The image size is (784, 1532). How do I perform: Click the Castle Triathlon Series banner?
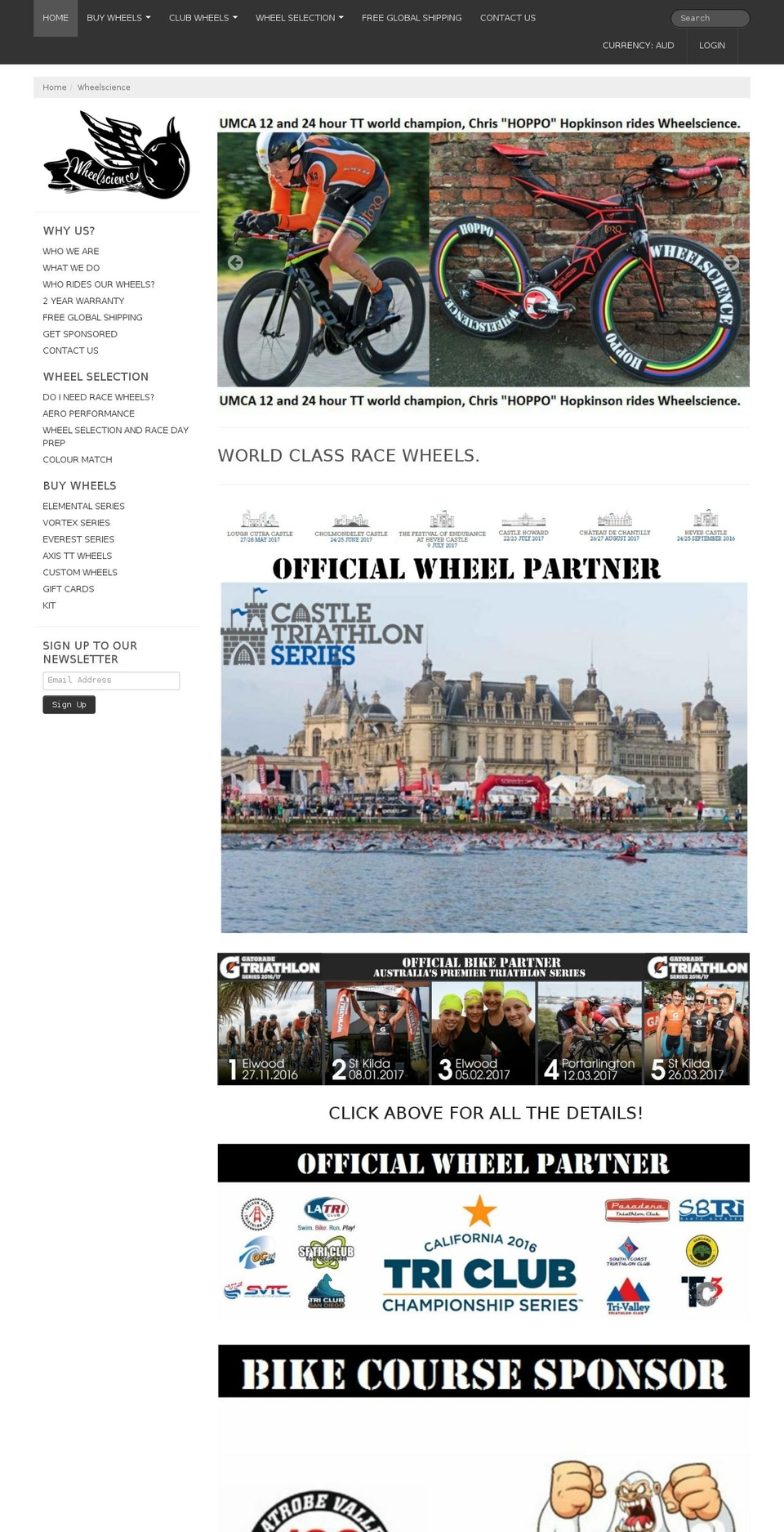(x=483, y=756)
